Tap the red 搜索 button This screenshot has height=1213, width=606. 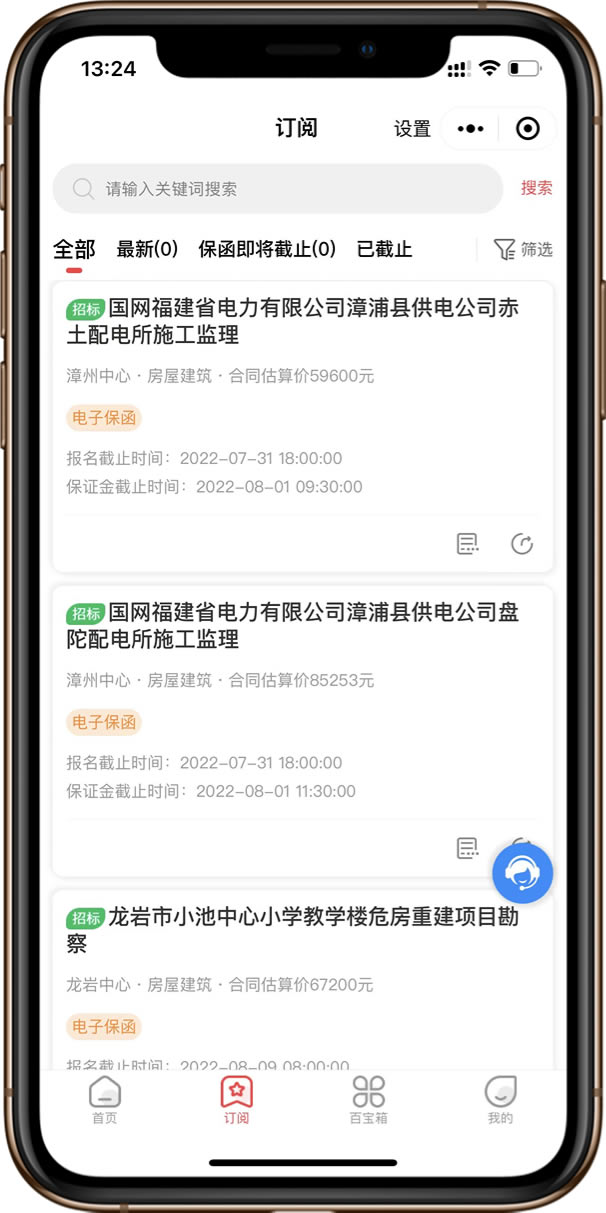pyautogui.click(x=536, y=188)
